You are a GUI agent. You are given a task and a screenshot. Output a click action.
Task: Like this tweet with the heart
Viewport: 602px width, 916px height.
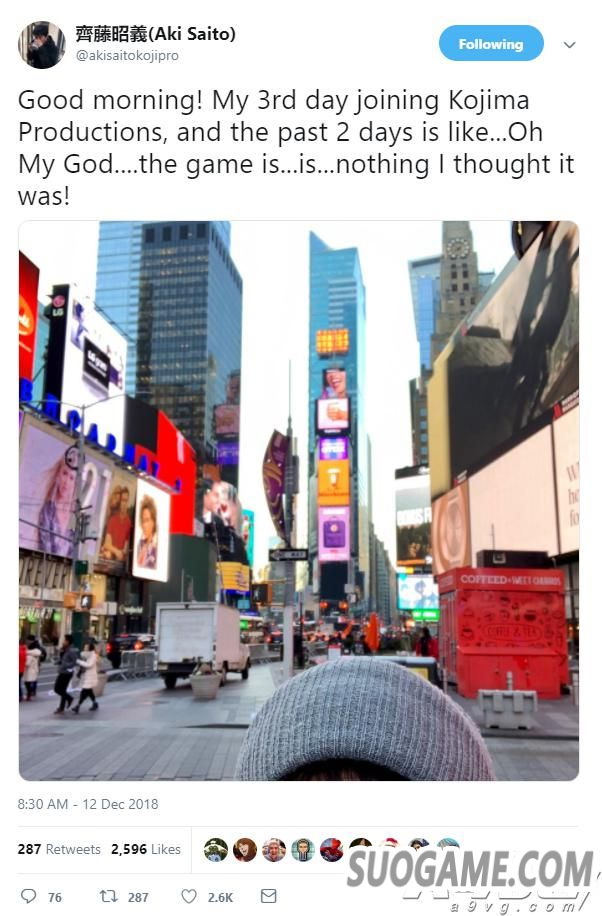(x=188, y=896)
